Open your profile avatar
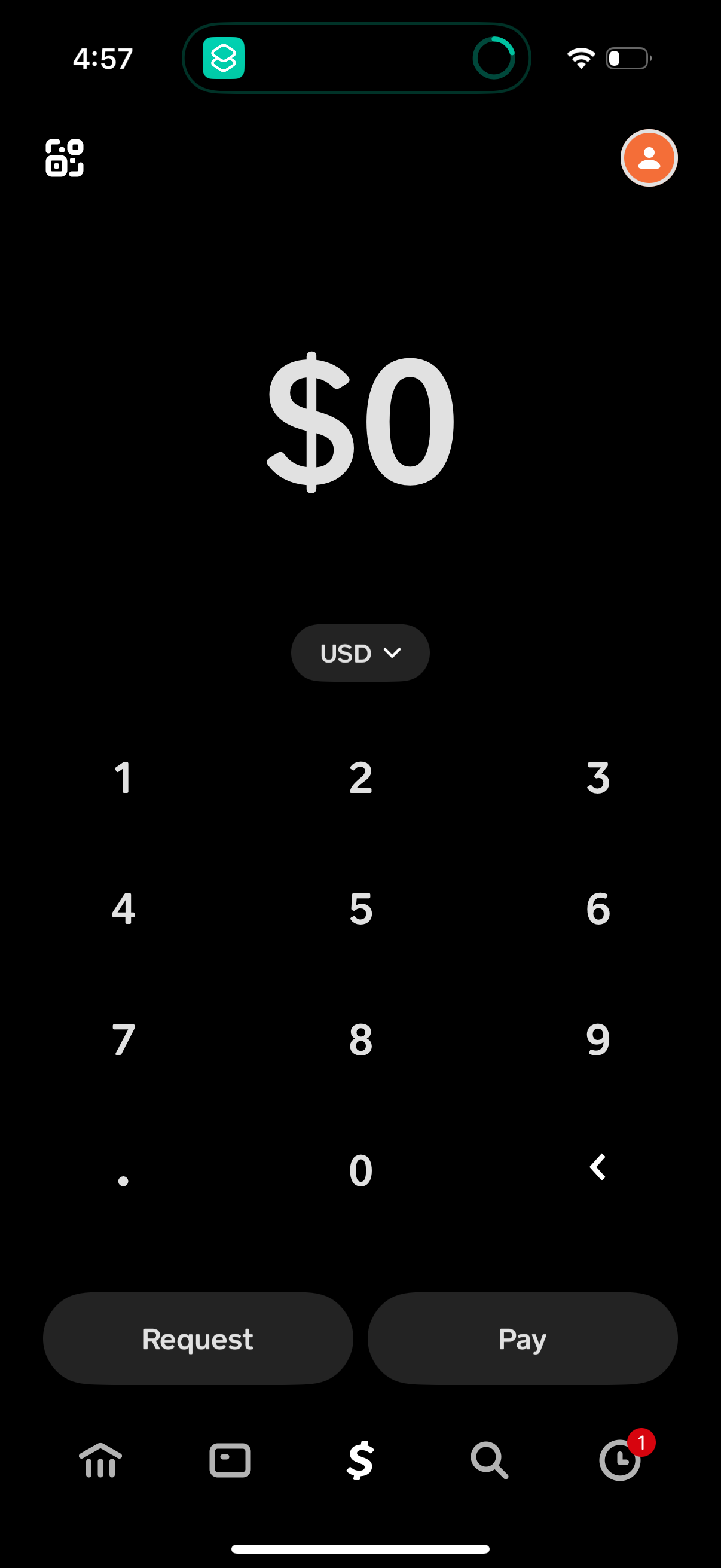Viewport: 721px width, 1568px height. [x=649, y=158]
